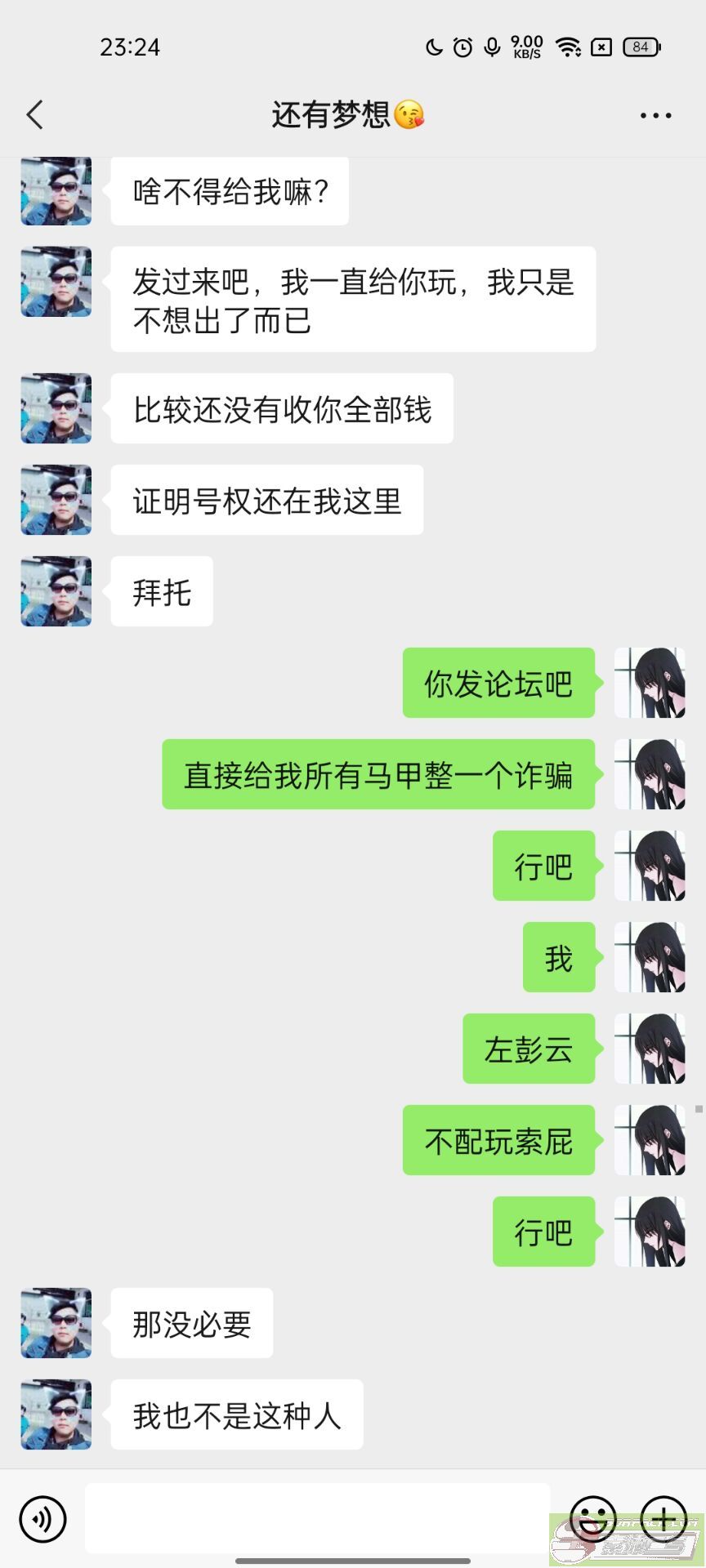This screenshot has width=706, height=1568.
Task: Open the chat info overflow menu
Action: coord(655,116)
